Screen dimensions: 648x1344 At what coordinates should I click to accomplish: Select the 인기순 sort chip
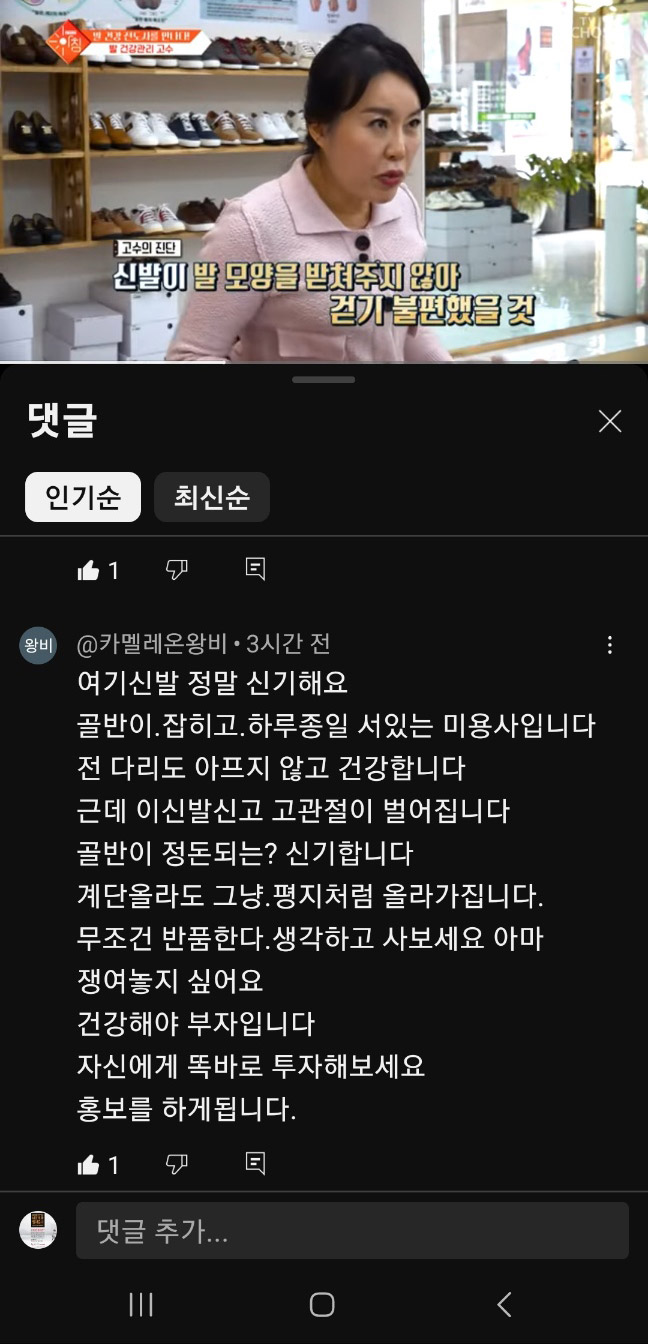83,497
